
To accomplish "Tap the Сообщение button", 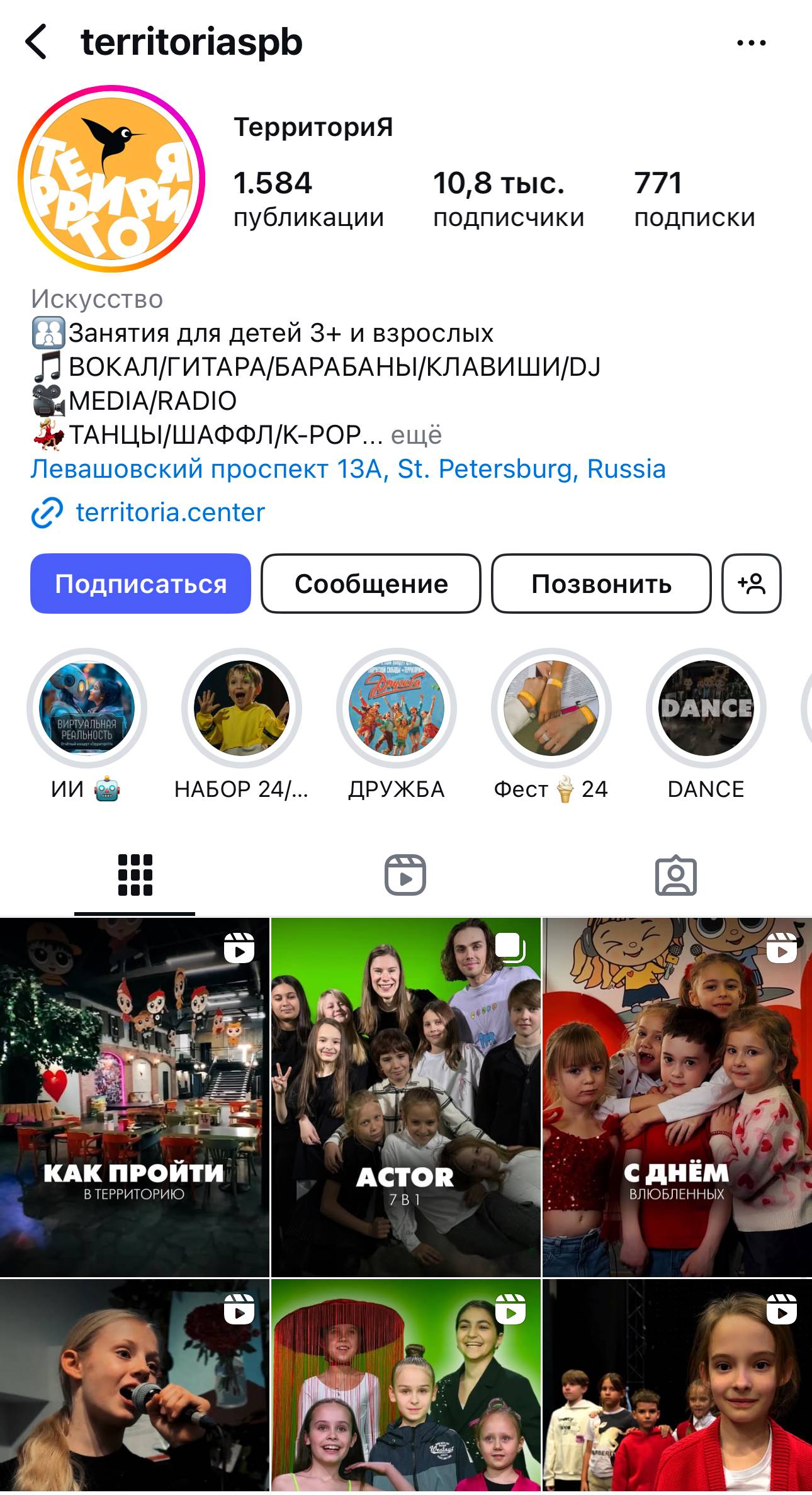I will coord(371,584).
